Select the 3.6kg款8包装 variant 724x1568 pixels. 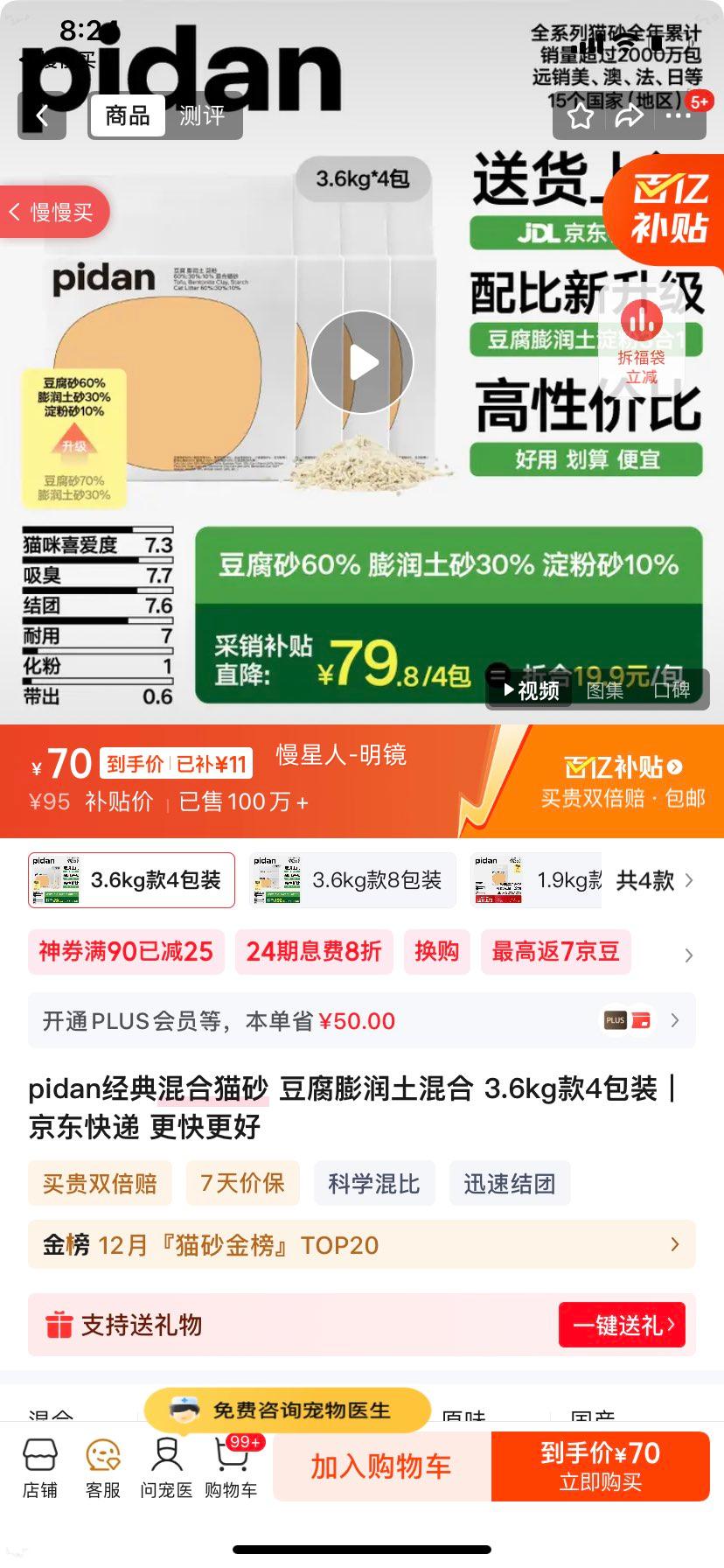click(x=352, y=879)
